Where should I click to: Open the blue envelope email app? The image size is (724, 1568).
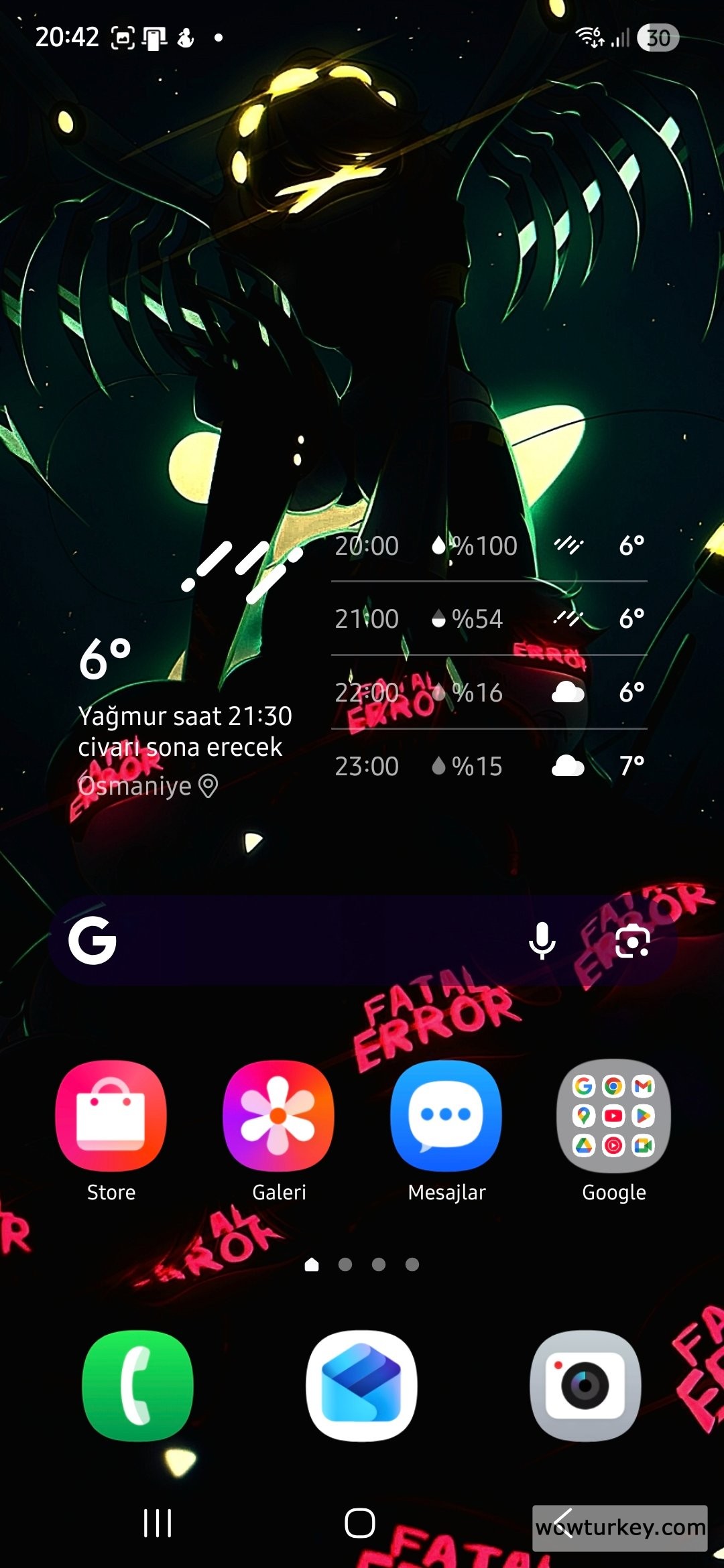(362, 1386)
